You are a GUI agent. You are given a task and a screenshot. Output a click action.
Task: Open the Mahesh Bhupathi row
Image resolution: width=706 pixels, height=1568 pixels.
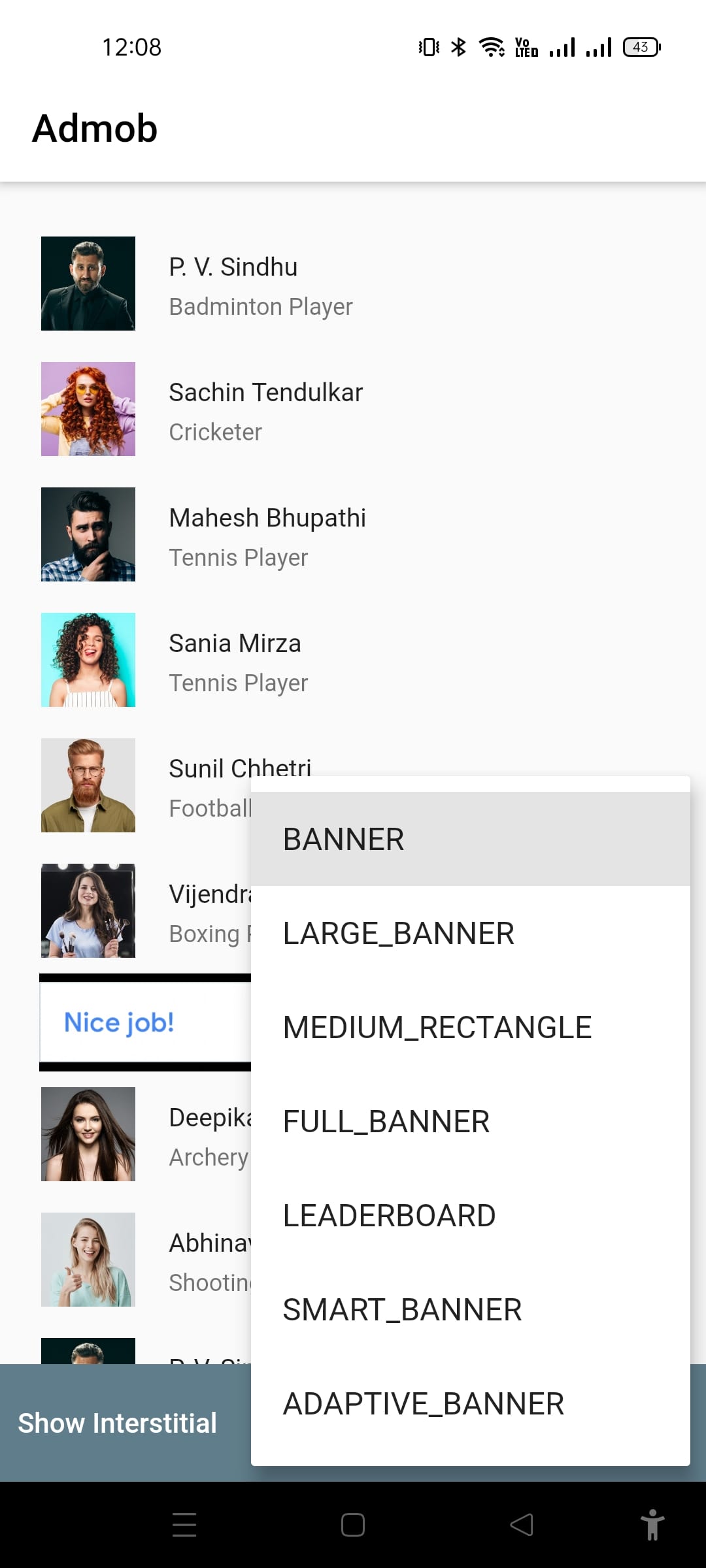tap(261, 536)
